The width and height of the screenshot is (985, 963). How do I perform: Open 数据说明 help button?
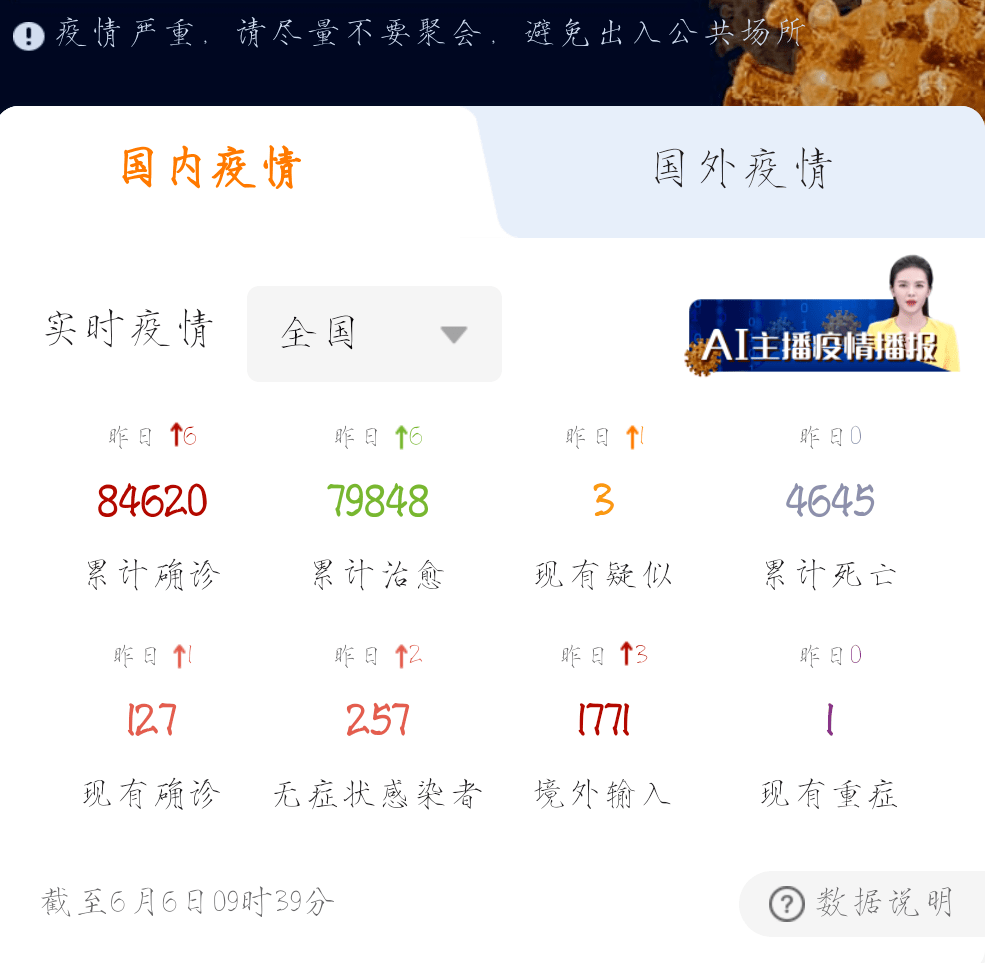[x=862, y=903]
